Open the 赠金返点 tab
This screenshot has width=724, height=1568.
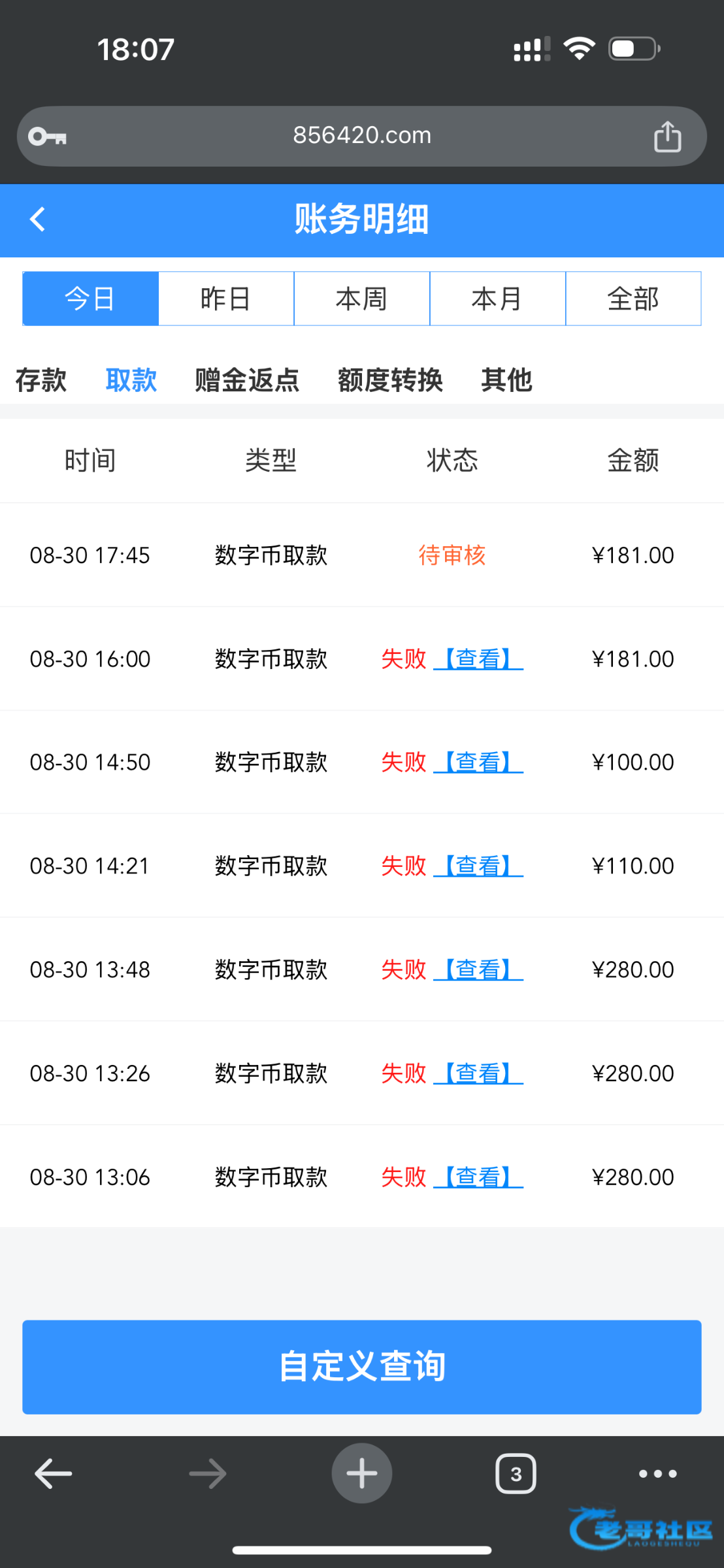tap(247, 380)
